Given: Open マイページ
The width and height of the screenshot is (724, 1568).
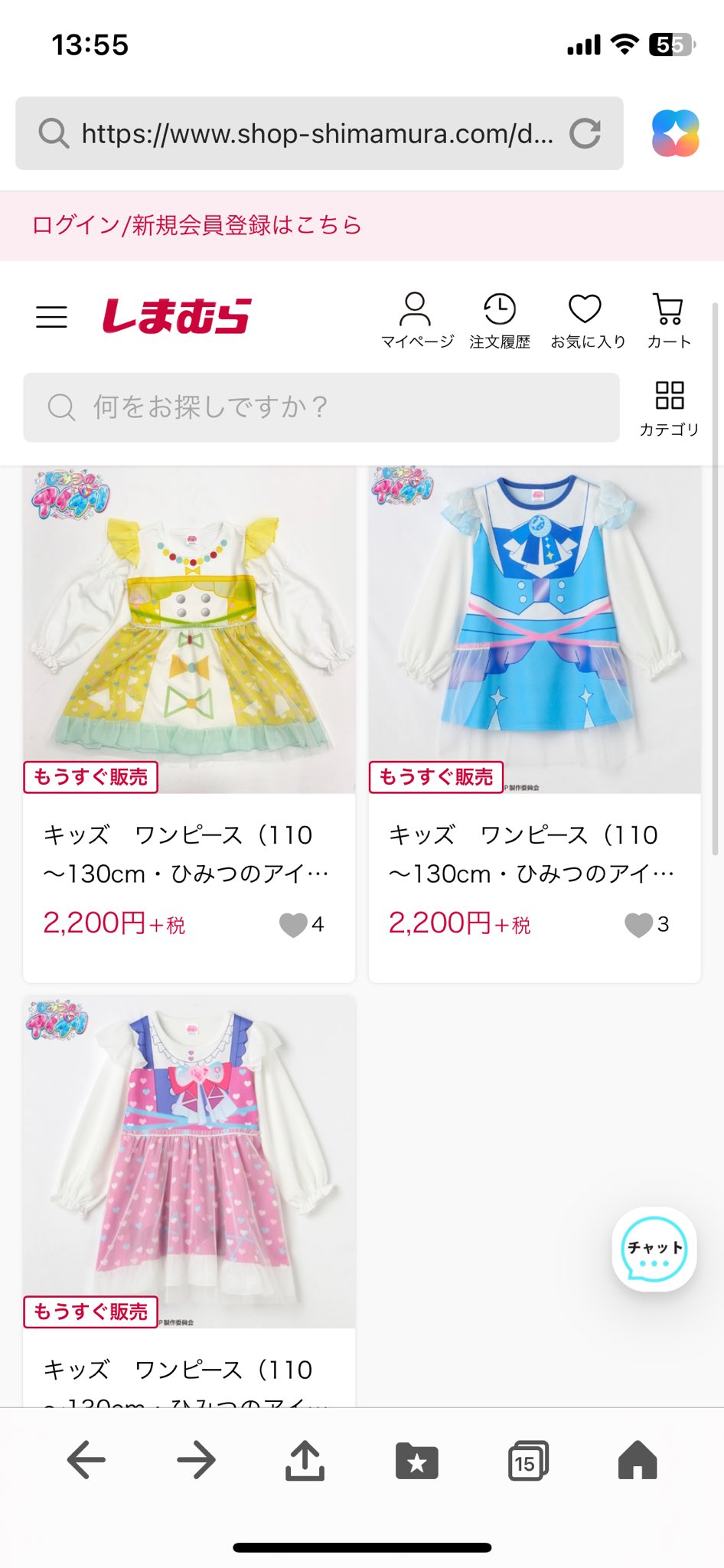Looking at the screenshot, I should pyautogui.click(x=417, y=321).
